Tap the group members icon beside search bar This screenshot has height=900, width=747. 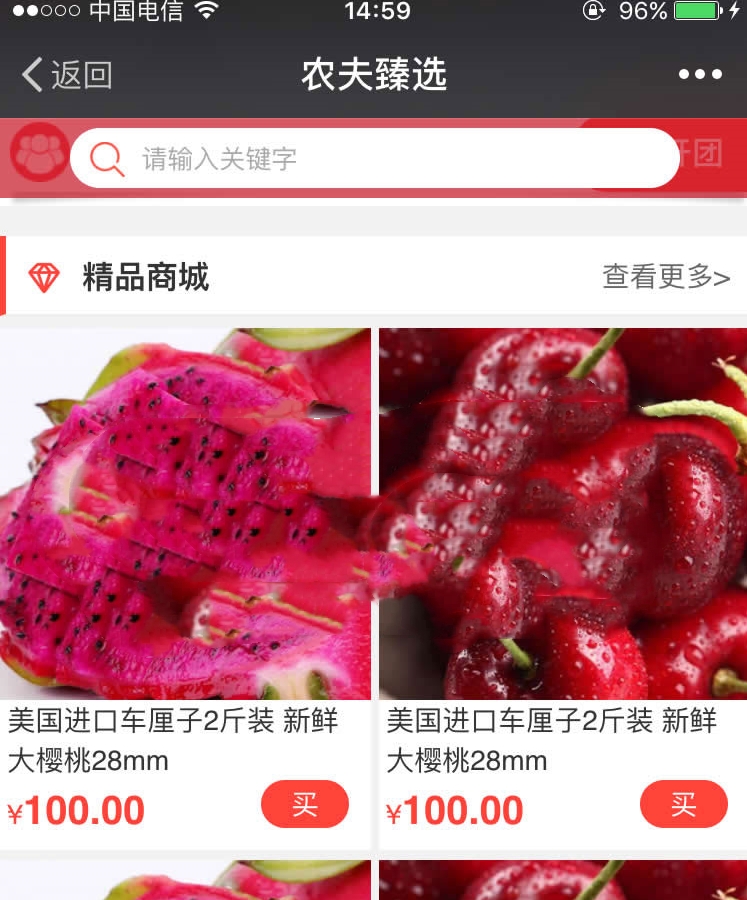37,153
